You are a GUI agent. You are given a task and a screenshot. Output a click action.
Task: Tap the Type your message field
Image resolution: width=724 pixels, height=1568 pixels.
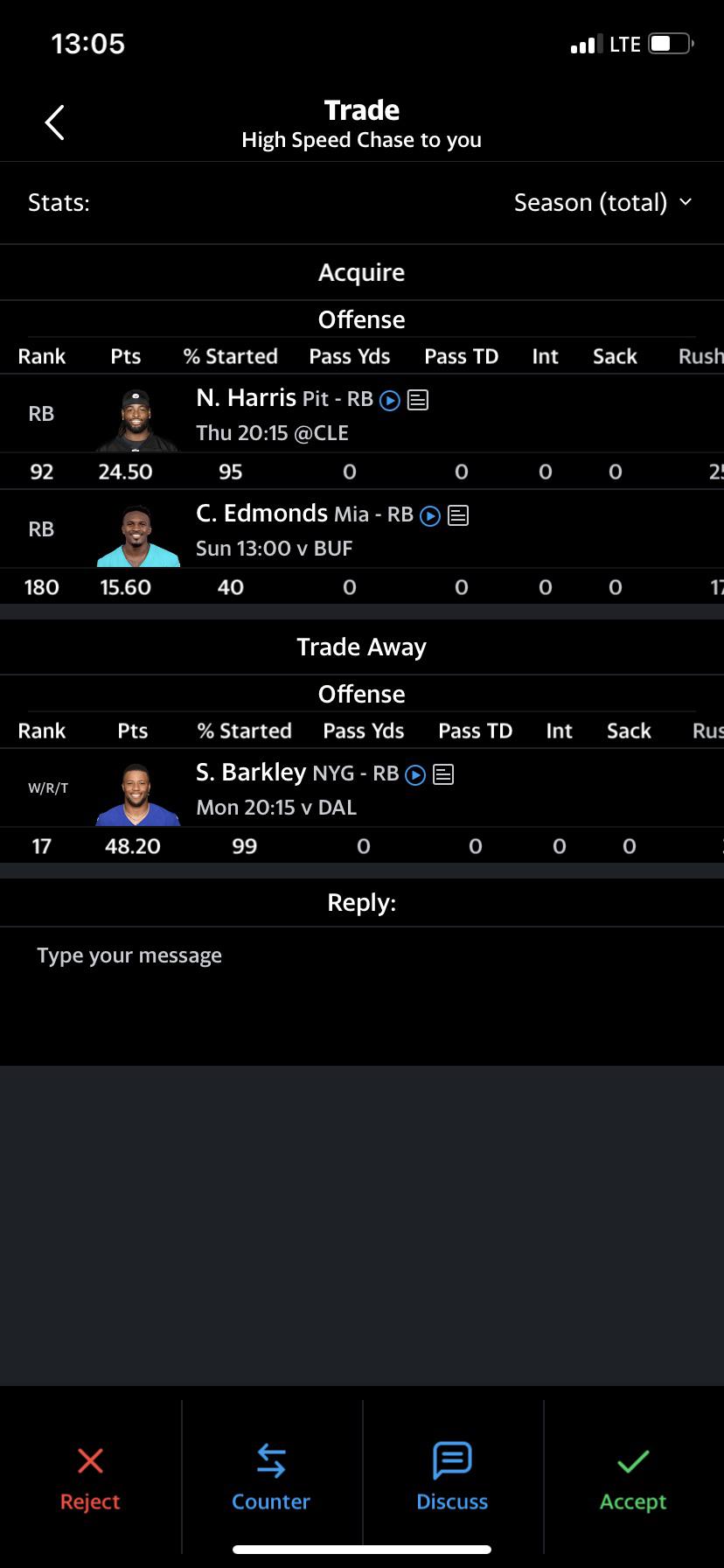[x=129, y=955]
